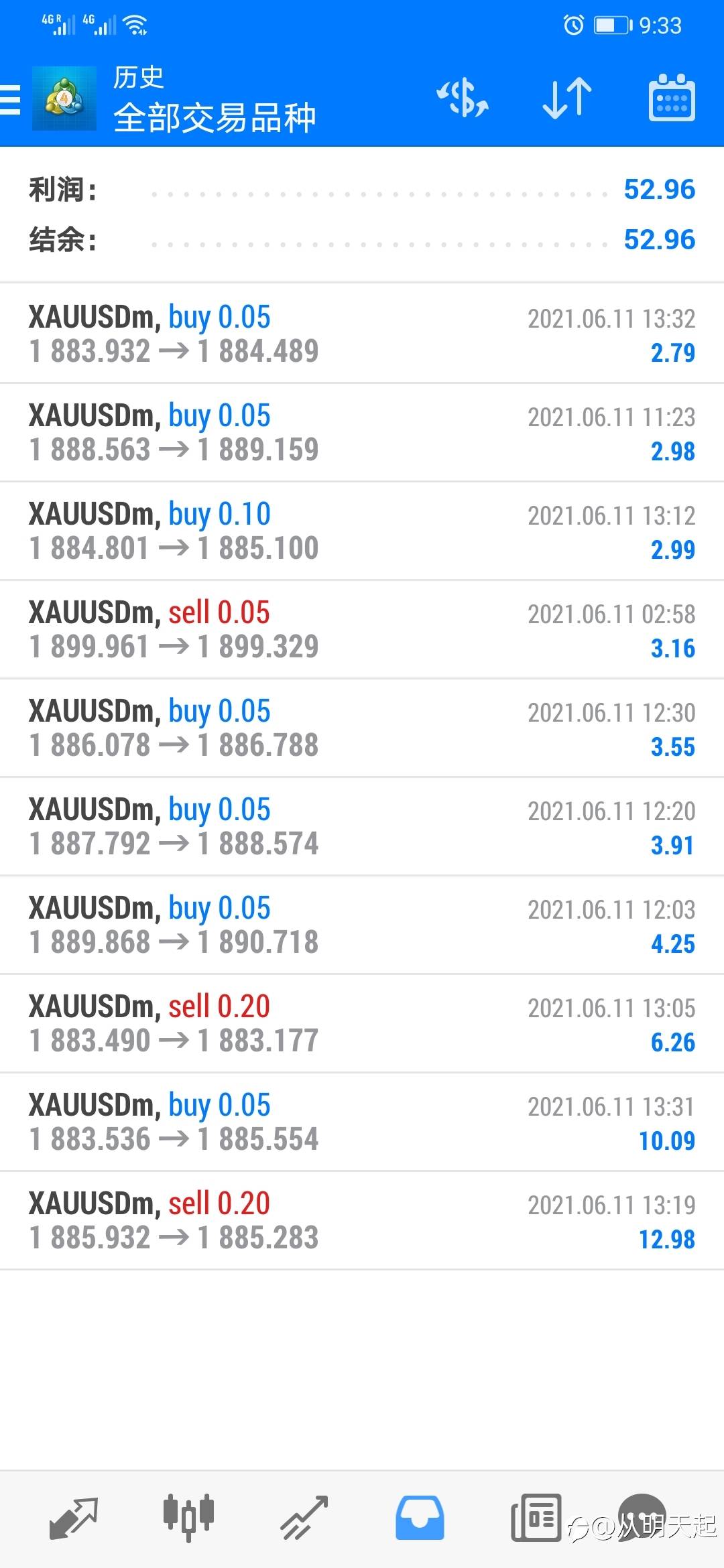Screen dimensions: 724x1568
Task: Show details of the 12:20 buy trade
Action: 362,826
